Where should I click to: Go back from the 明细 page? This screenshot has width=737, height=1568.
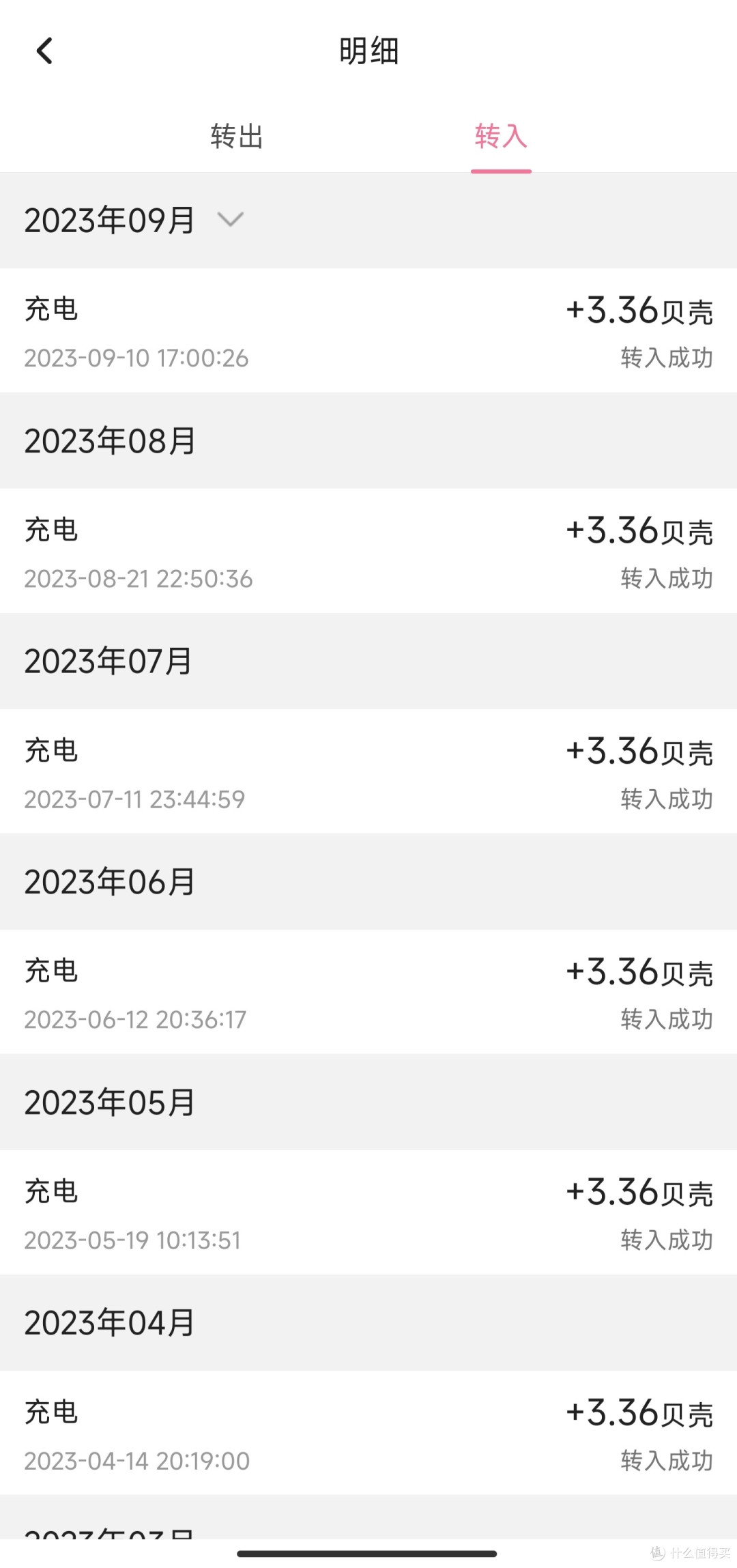click(x=45, y=51)
